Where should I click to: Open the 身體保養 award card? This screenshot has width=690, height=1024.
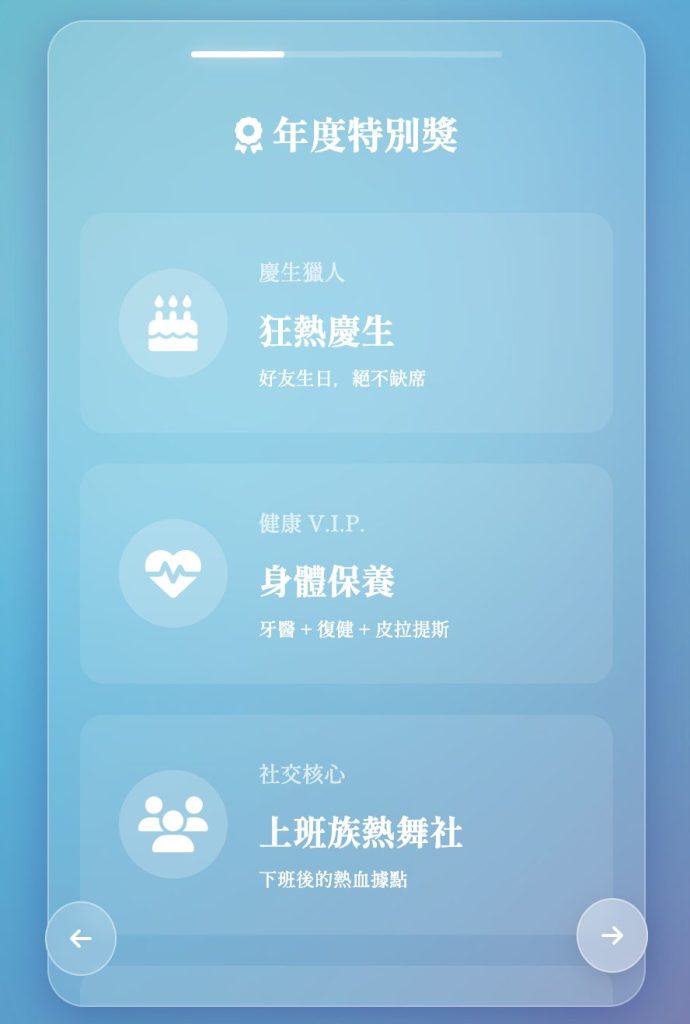click(346, 573)
